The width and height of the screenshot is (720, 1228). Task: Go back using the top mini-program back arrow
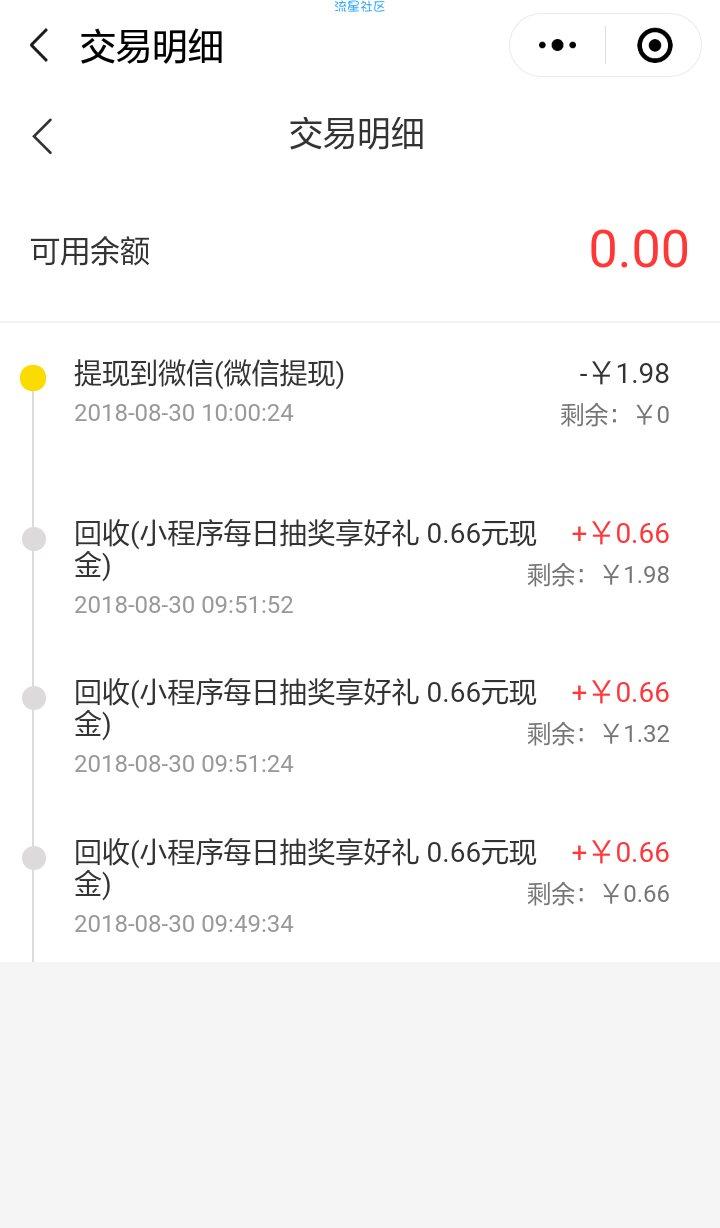tap(39, 46)
